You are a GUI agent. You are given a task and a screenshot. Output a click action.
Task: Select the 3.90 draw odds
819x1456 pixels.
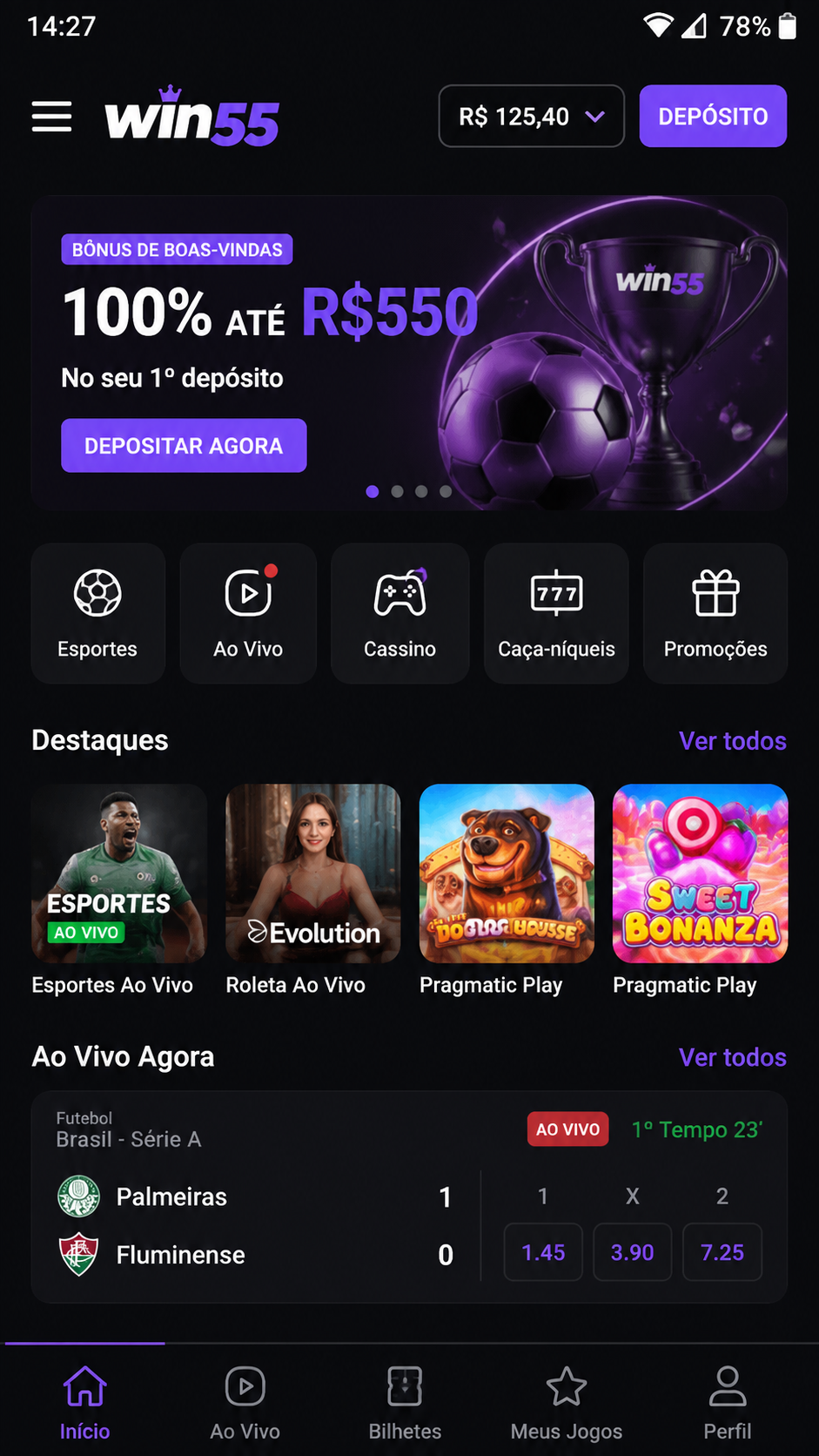point(633,1252)
